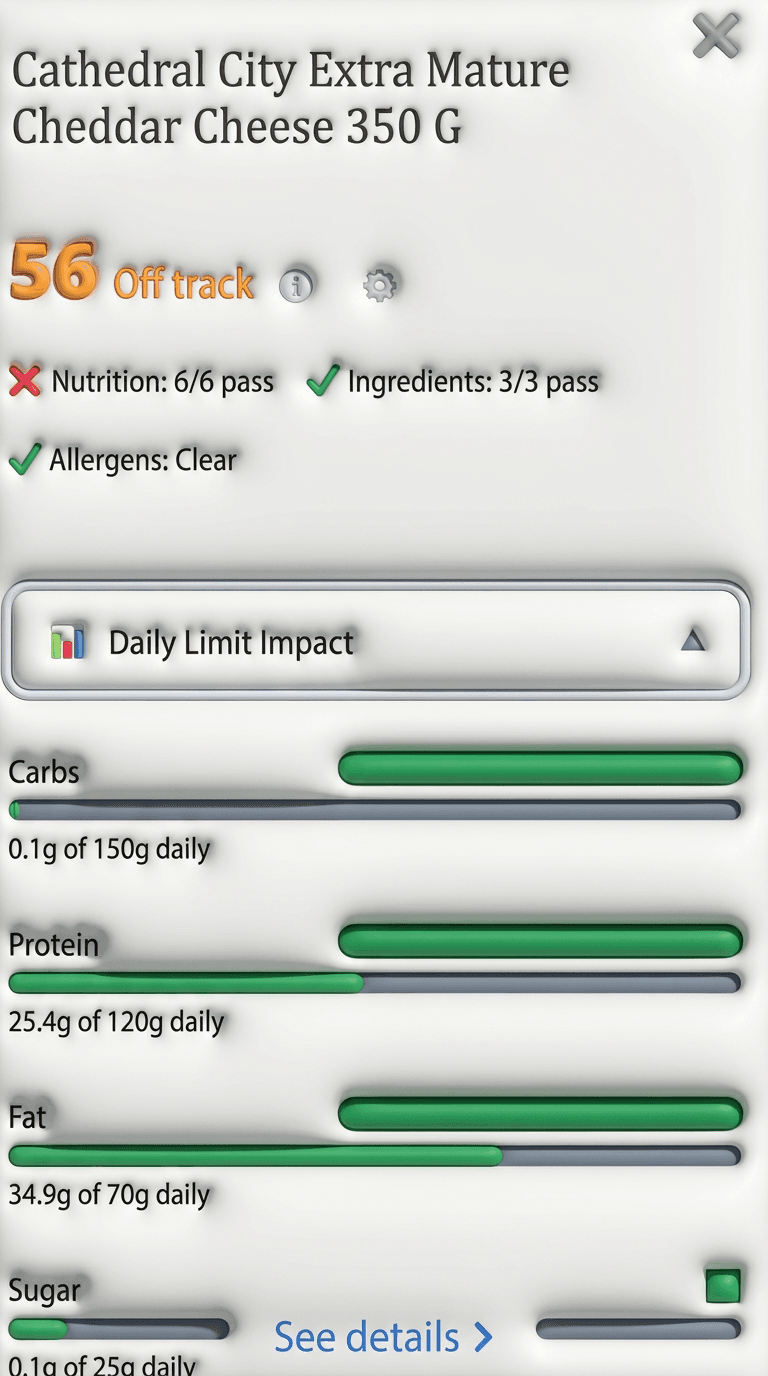Screen dimensions: 768x1376
Task: Click the triangle on the Daily Limit Impact bar
Action: [695, 641]
